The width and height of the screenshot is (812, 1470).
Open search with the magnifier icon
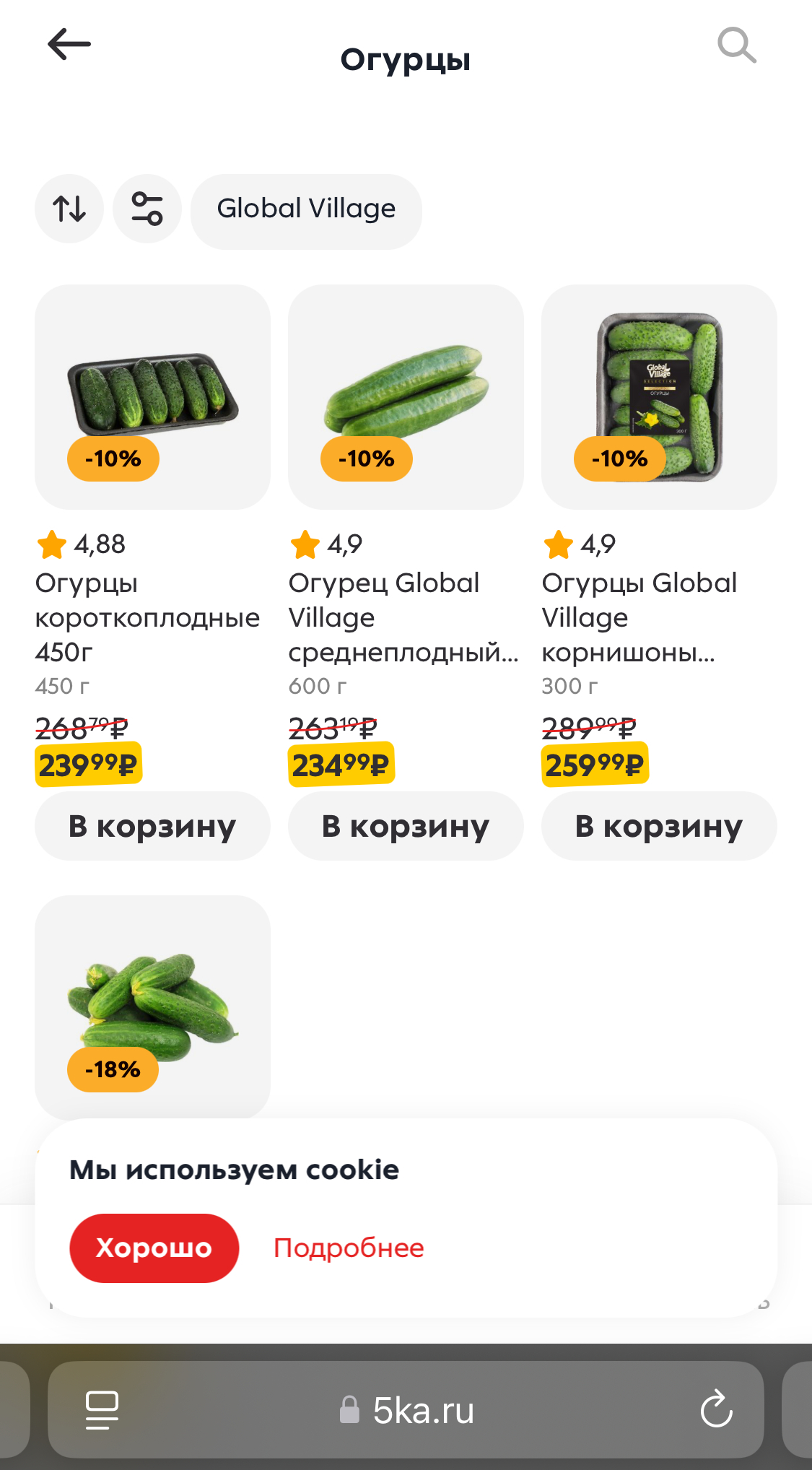(x=736, y=45)
